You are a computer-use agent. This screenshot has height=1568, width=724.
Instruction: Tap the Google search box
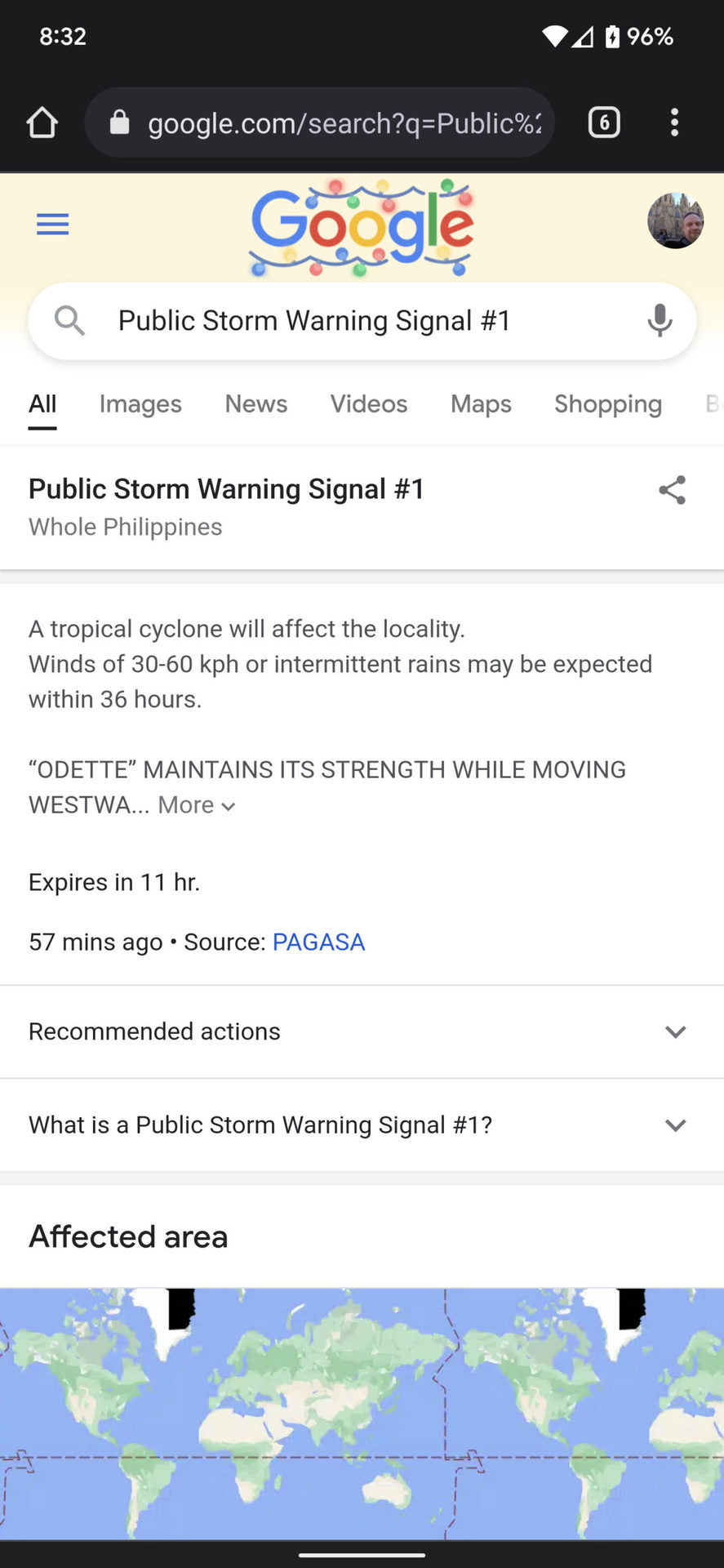coord(362,321)
